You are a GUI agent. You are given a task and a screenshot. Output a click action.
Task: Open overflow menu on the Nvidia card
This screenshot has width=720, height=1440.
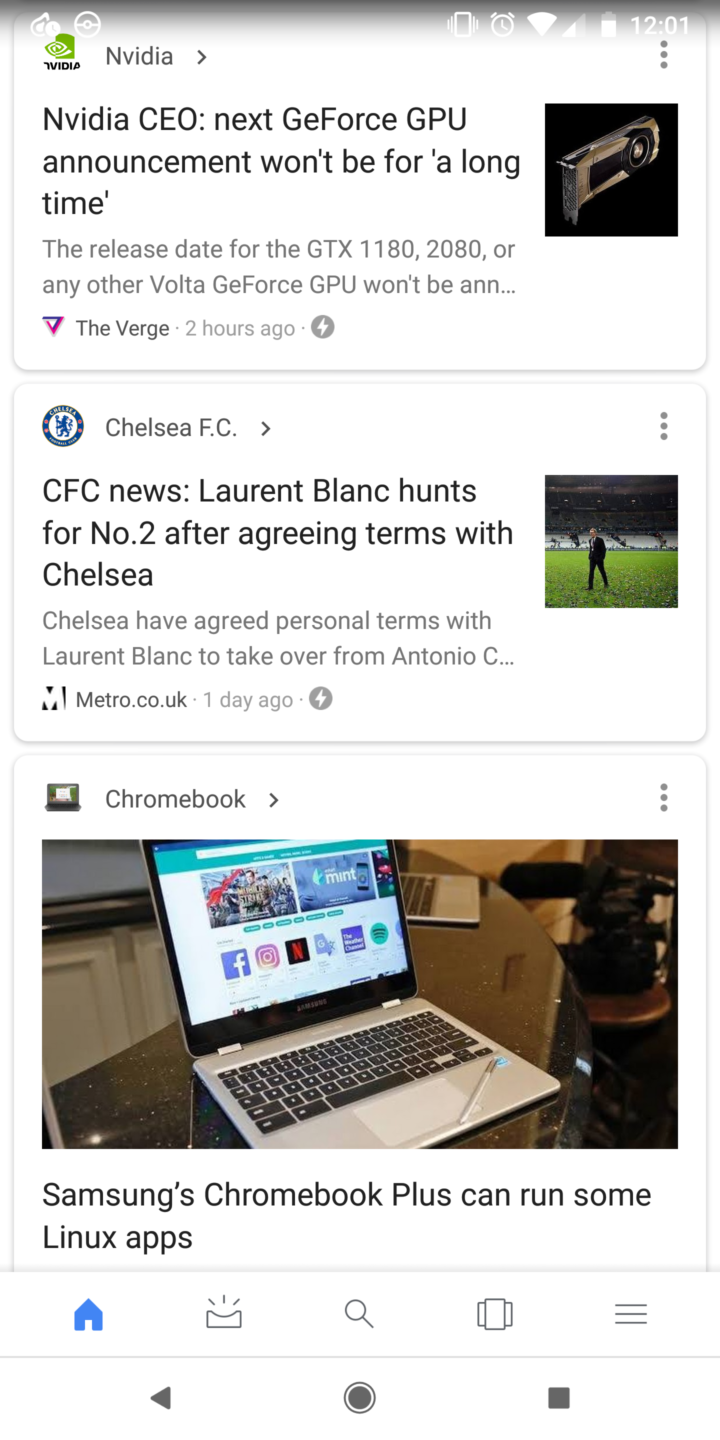pos(663,56)
